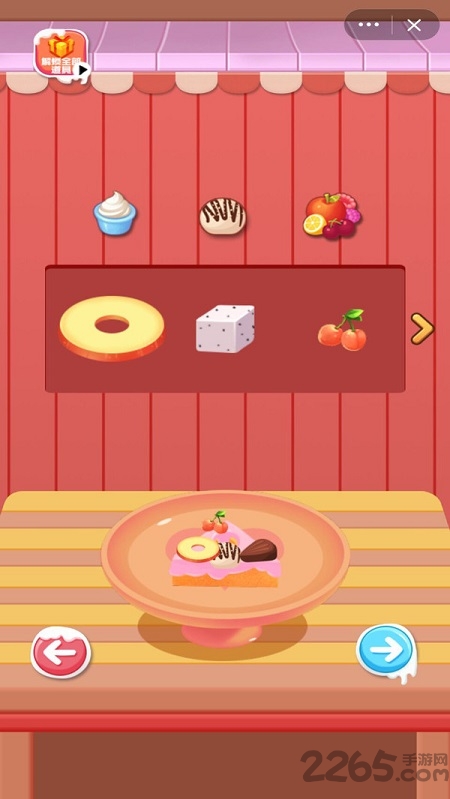
Task: Add the pineapple ring topping
Action: click(112, 328)
